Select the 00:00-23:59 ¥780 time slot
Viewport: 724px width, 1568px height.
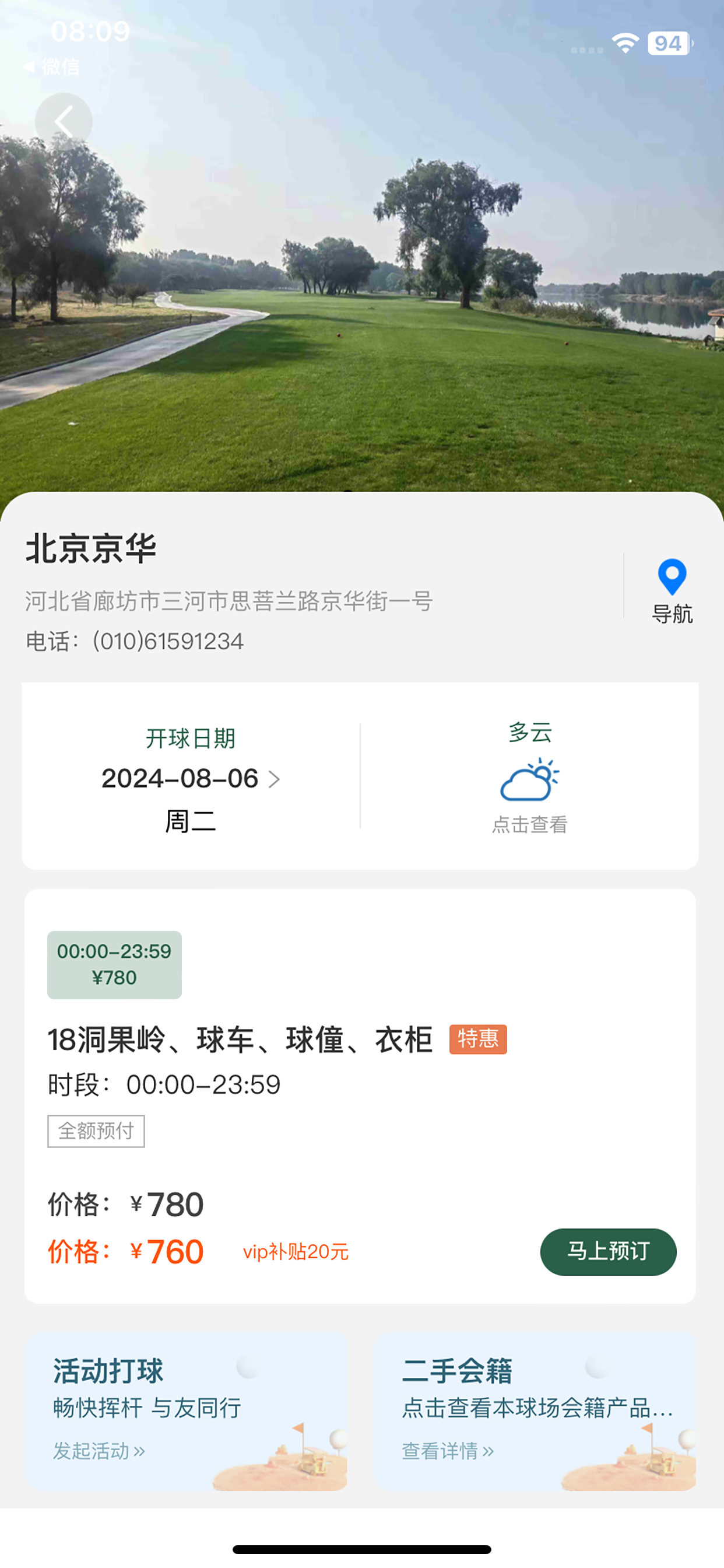[x=114, y=964]
